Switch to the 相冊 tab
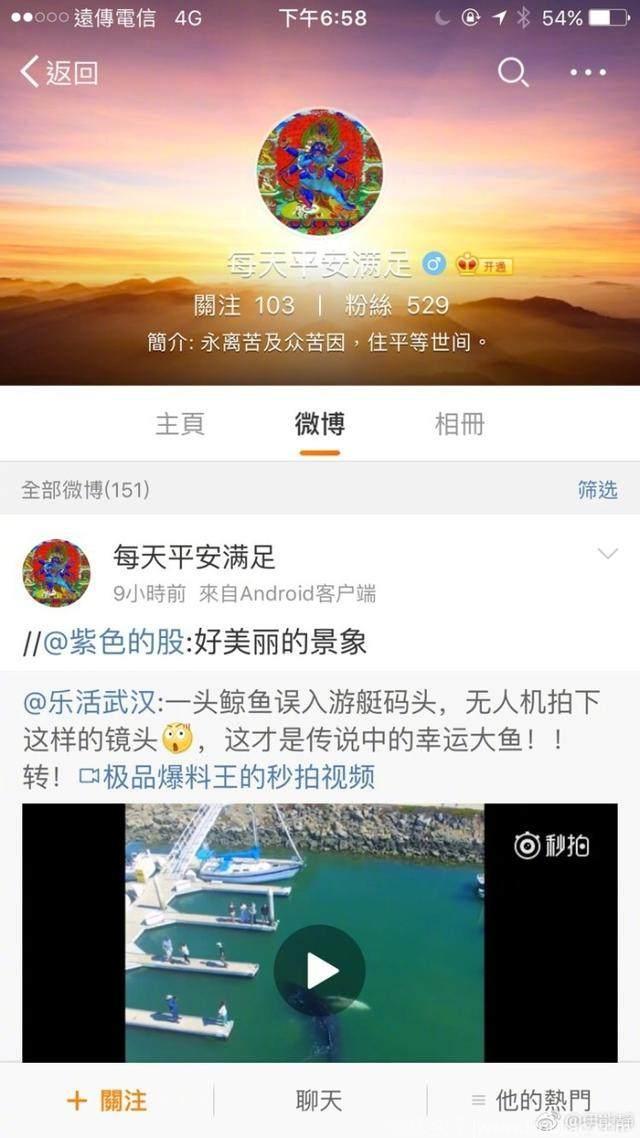This screenshot has height=1138, width=640. coord(459,424)
